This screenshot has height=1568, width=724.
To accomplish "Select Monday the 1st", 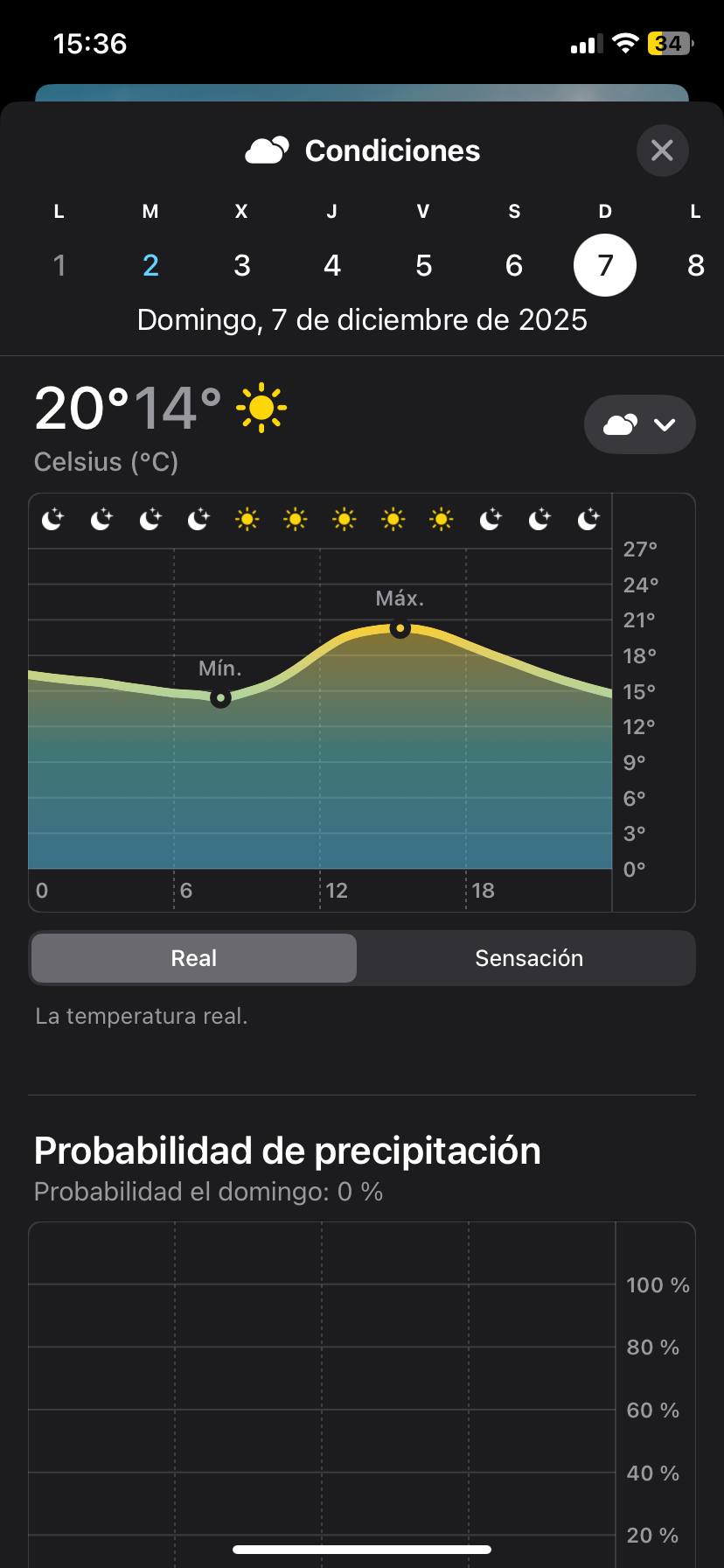I will [59, 265].
